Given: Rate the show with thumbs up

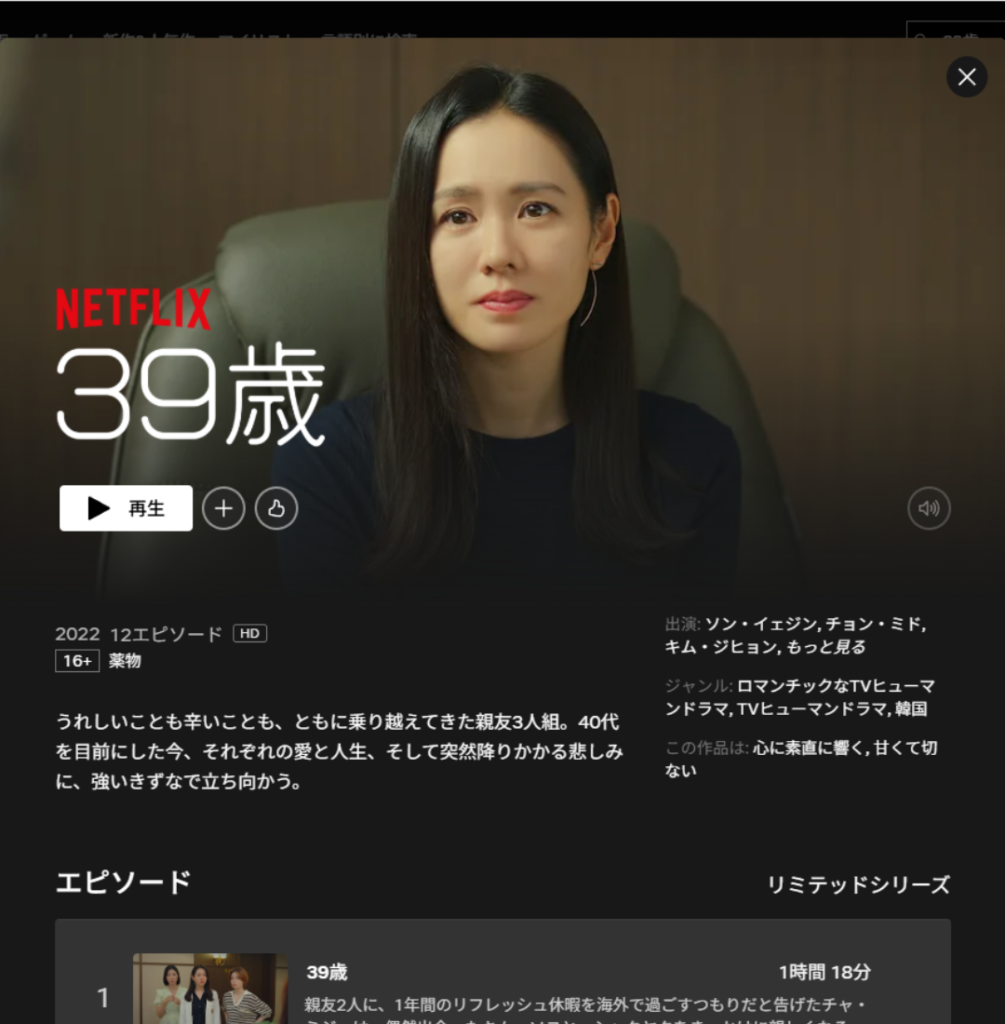Looking at the screenshot, I should 276,508.
